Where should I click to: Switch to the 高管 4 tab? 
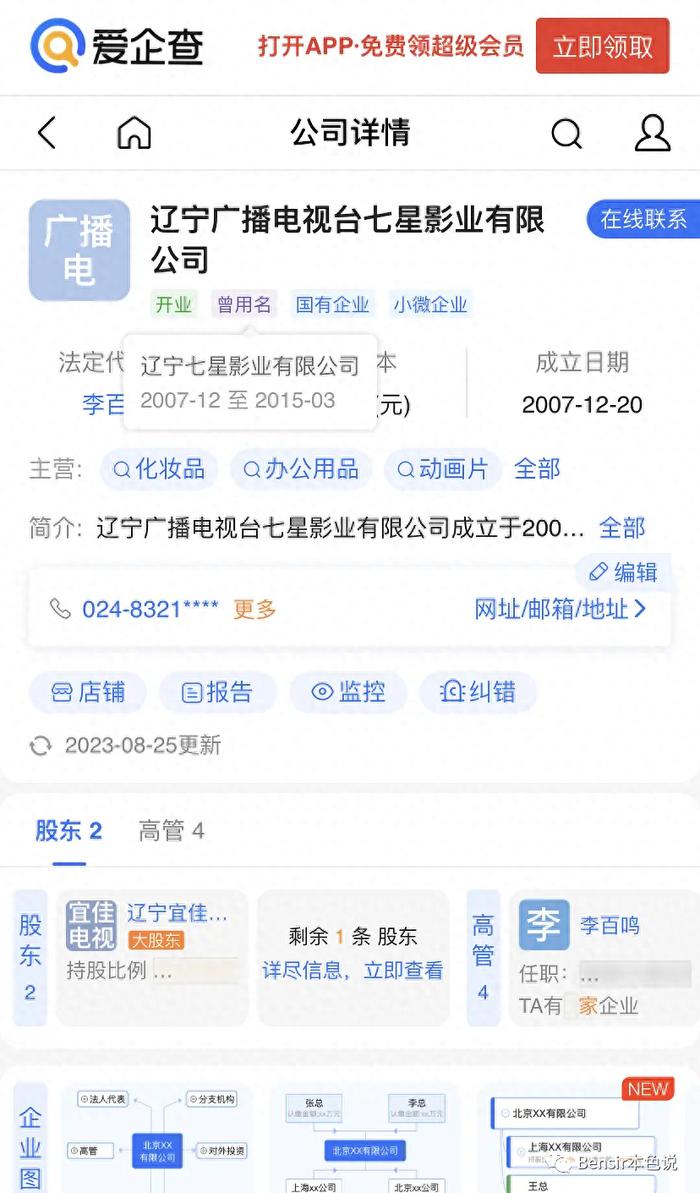tap(171, 831)
